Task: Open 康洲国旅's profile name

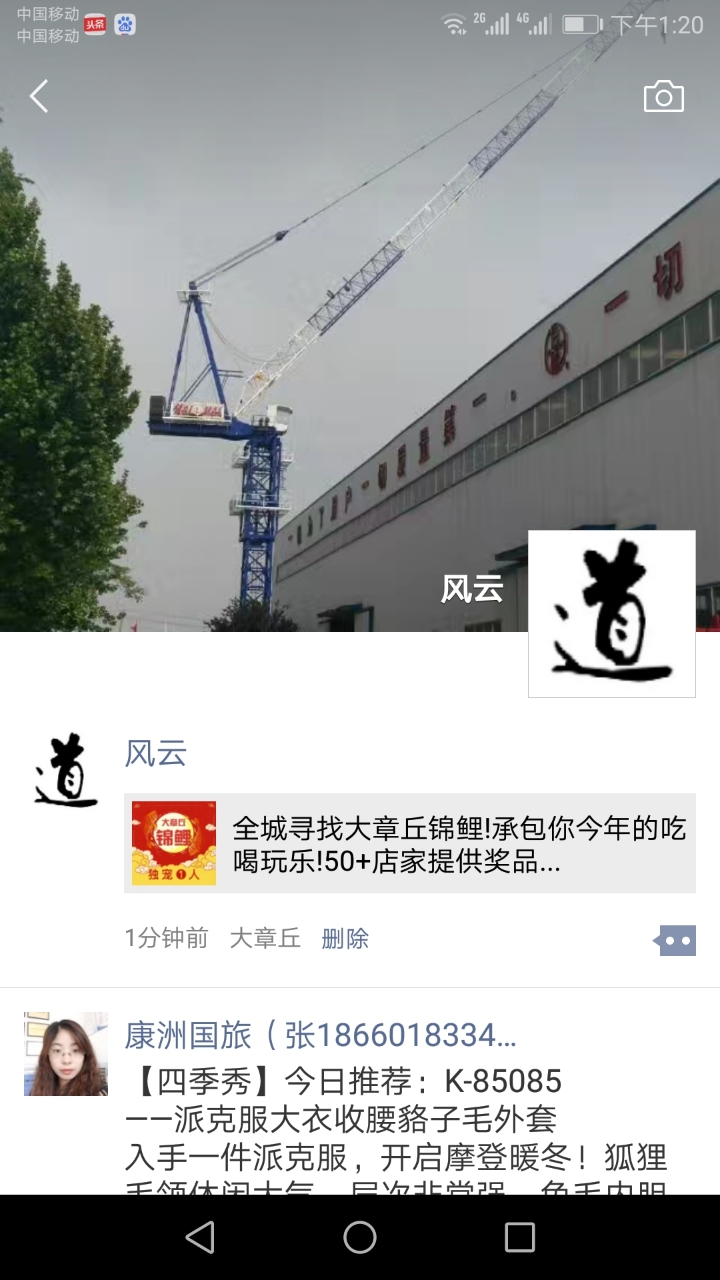Action: point(320,1035)
